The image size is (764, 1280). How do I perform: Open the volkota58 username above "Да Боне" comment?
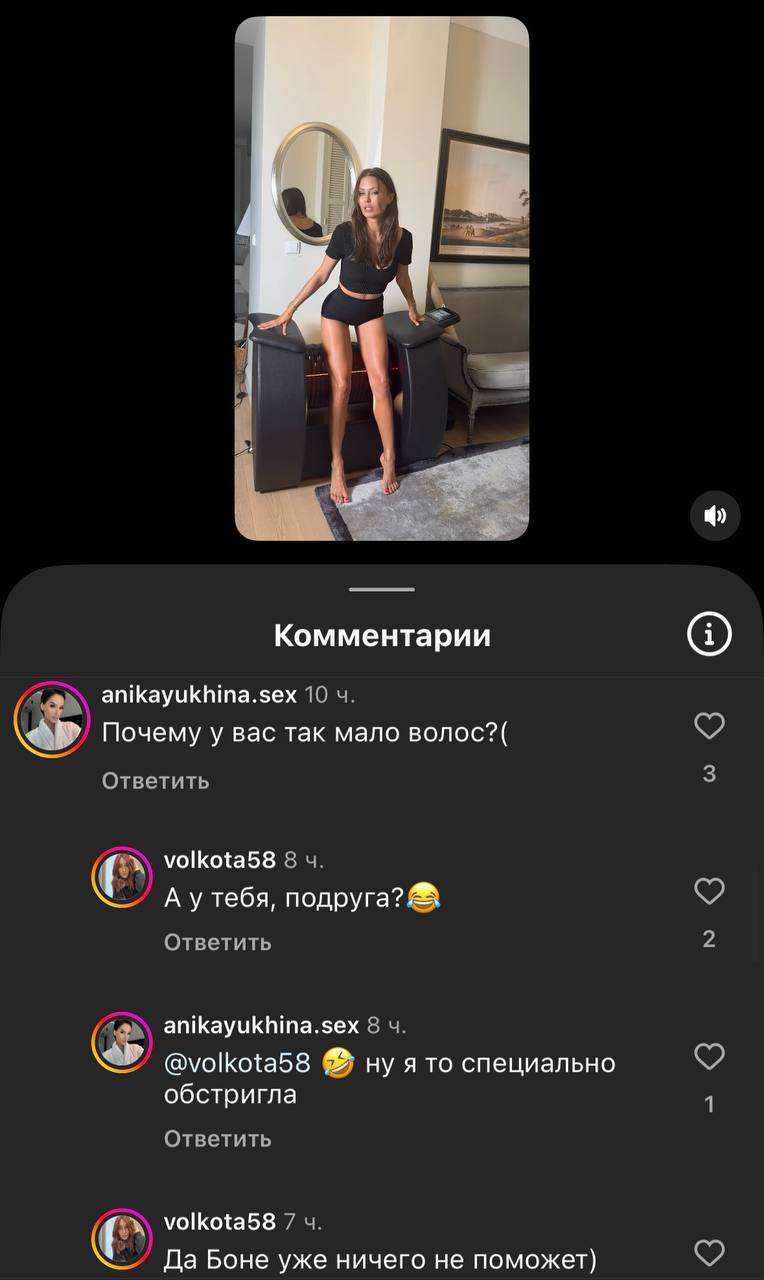[x=219, y=1222]
